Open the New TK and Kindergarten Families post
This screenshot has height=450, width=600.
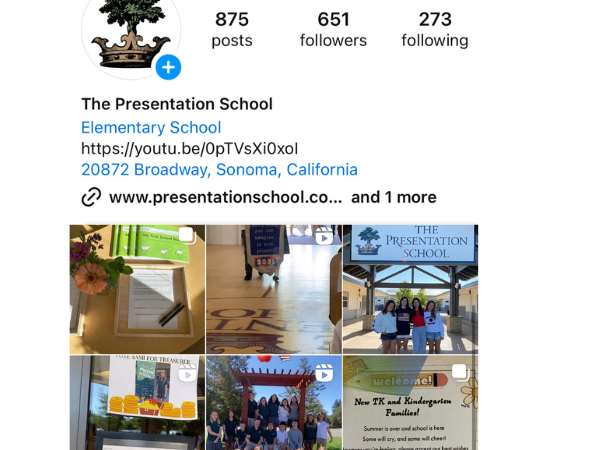(410, 403)
